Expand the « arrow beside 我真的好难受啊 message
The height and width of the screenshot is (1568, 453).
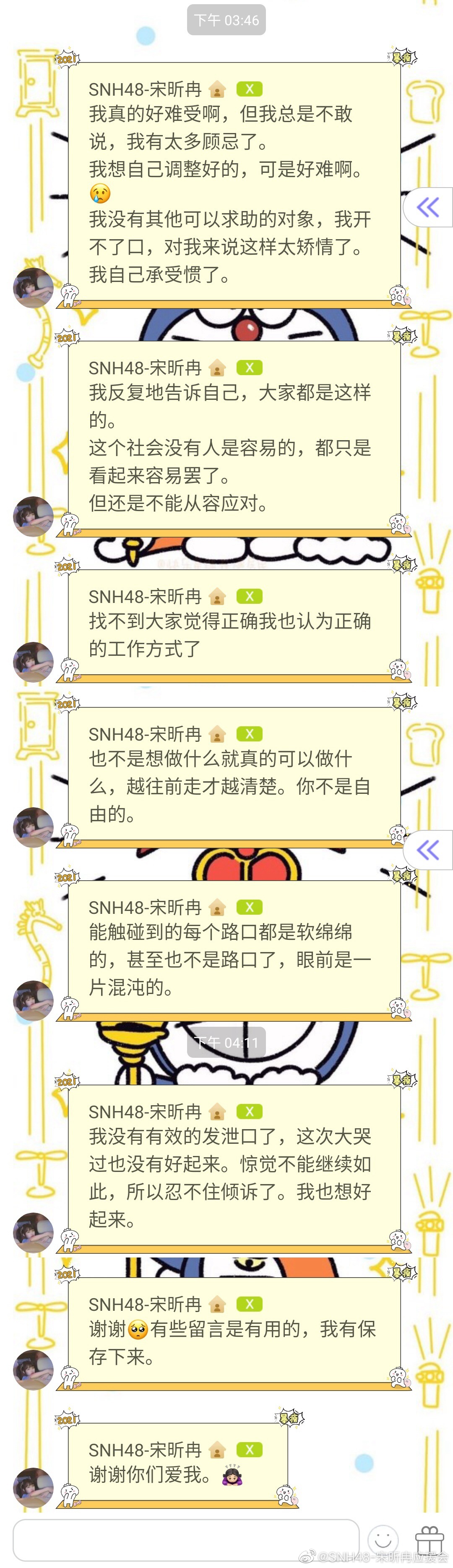pos(428,208)
